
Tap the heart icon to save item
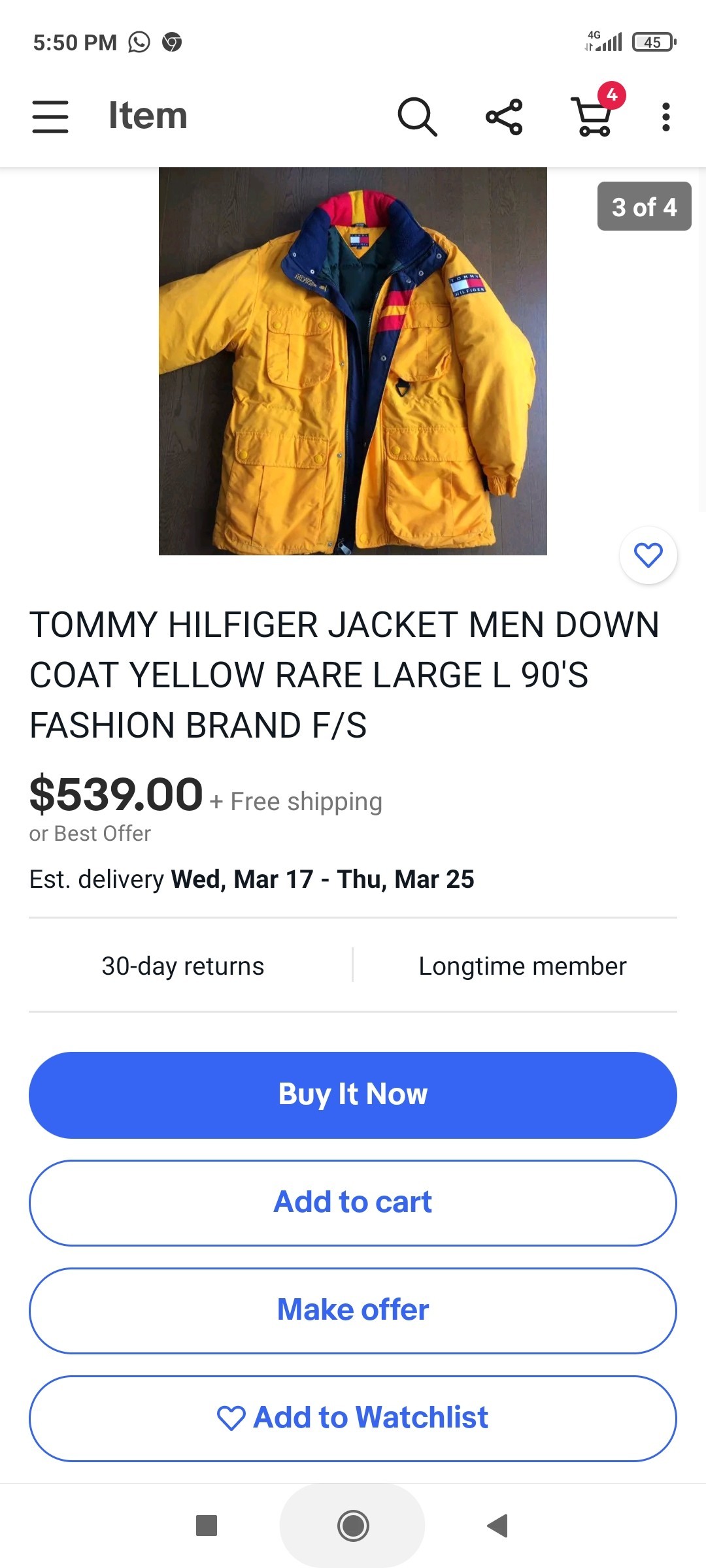pos(648,555)
